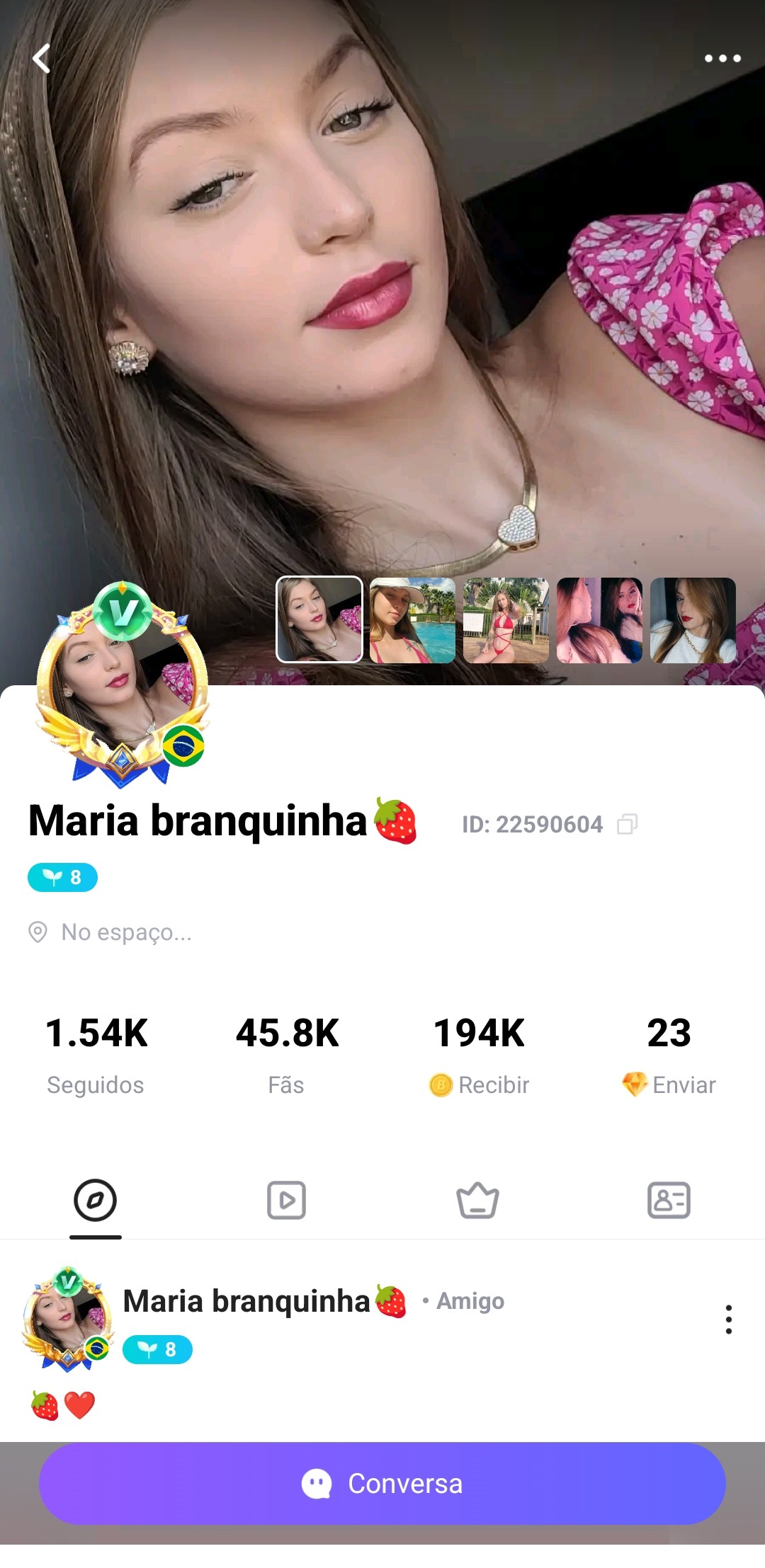Copy the ID 22590604
Image resolution: width=765 pixels, height=1568 pixels.
tap(628, 824)
